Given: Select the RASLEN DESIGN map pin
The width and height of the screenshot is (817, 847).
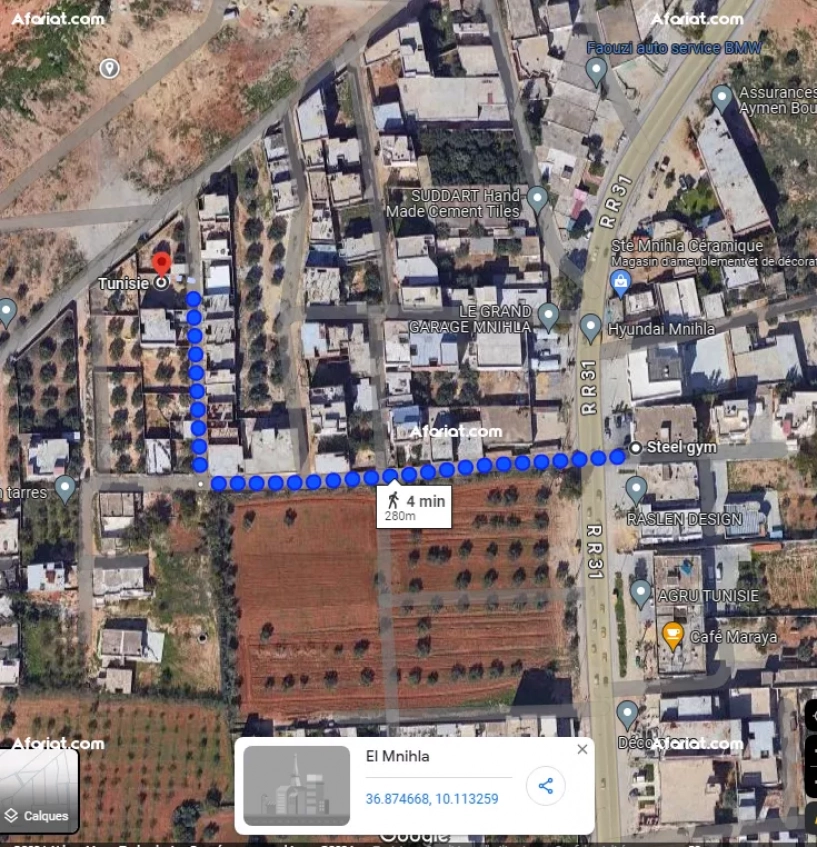Looking at the screenshot, I should pos(636,489).
